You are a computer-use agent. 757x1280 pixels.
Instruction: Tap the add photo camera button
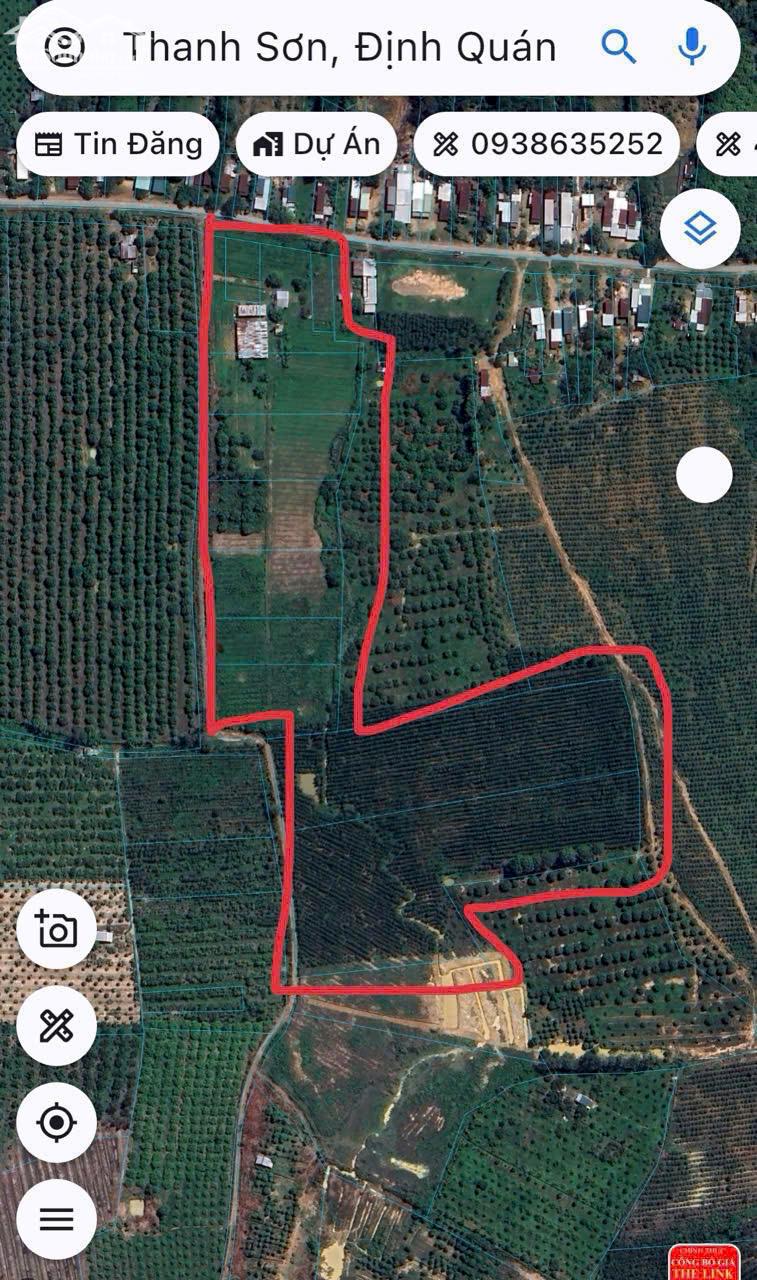click(57, 929)
